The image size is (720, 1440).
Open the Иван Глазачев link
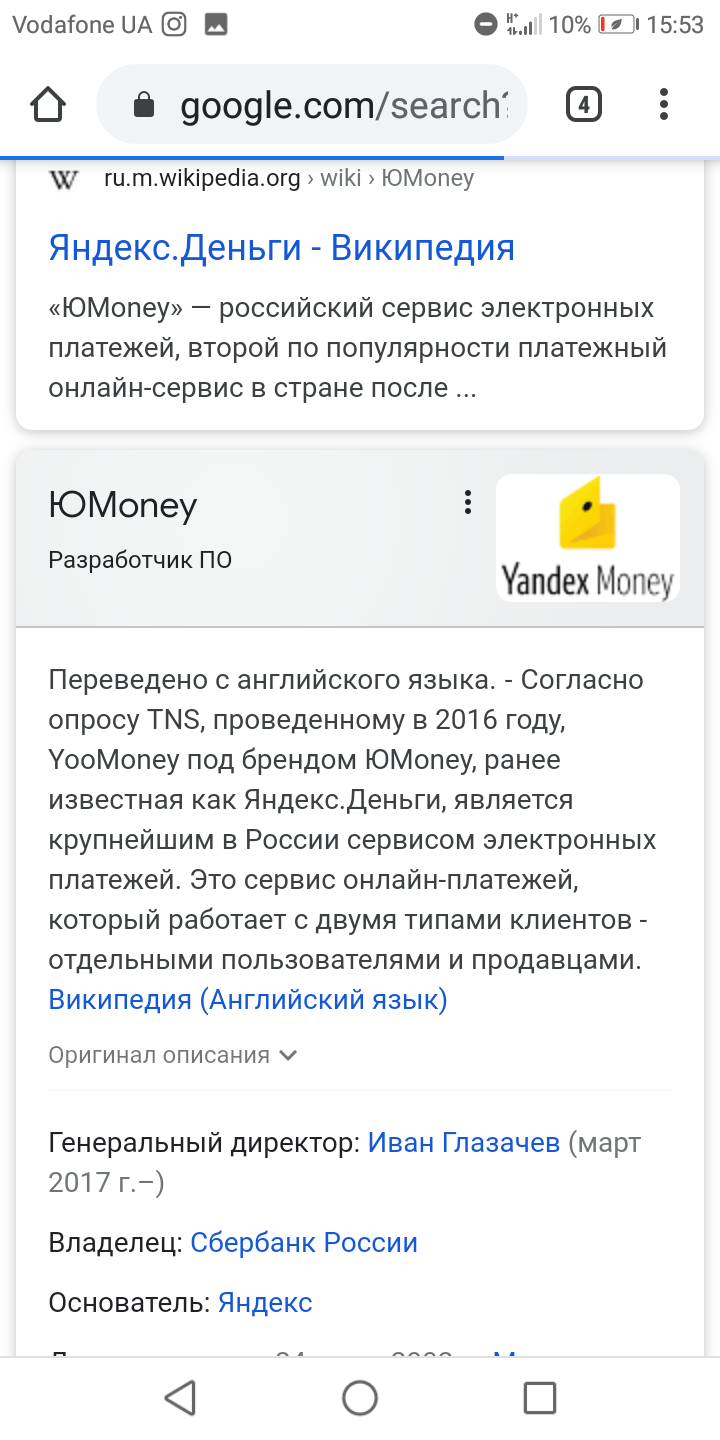click(x=463, y=1142)
